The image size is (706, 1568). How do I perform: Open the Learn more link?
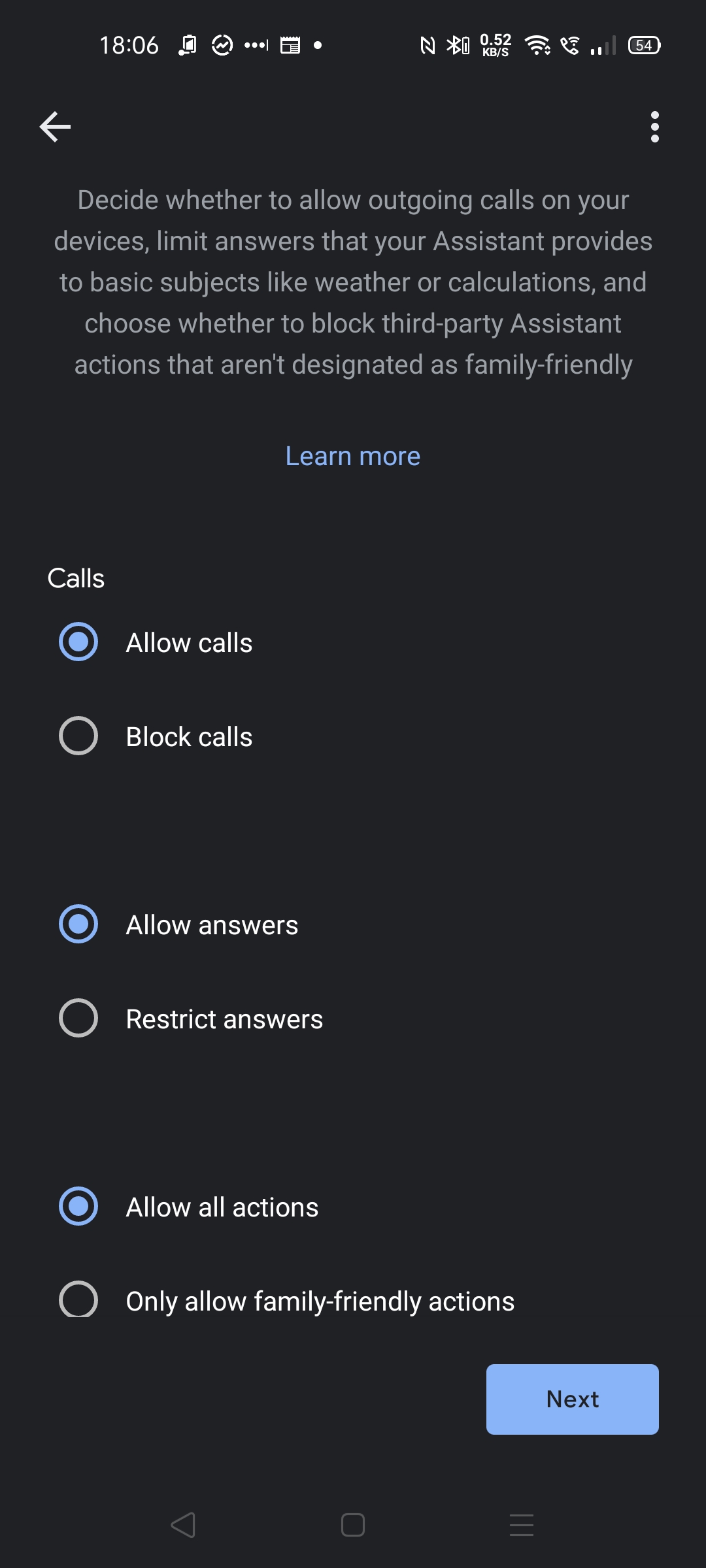pyautogui.click(x=353, y=456)
